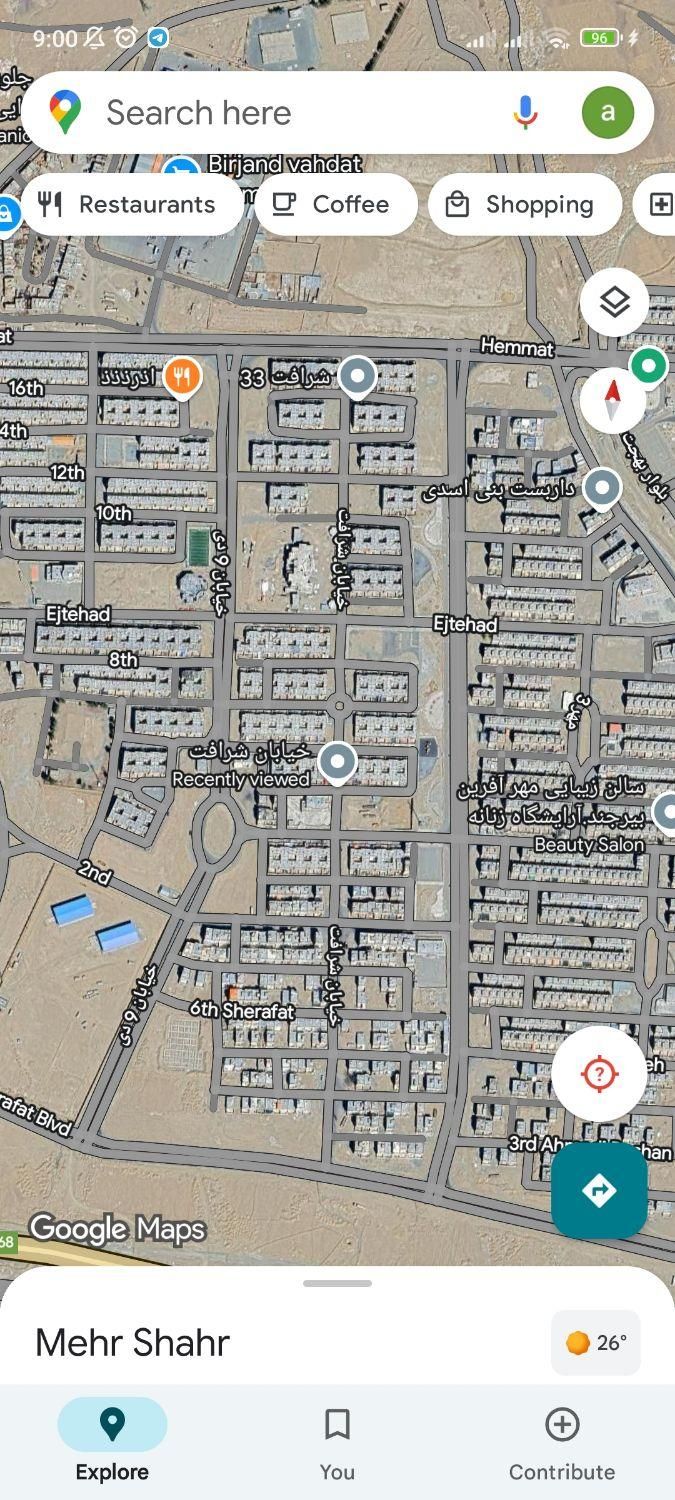Select the Restaurants chip
The image size is (675, 1500).
coord(128,205)
